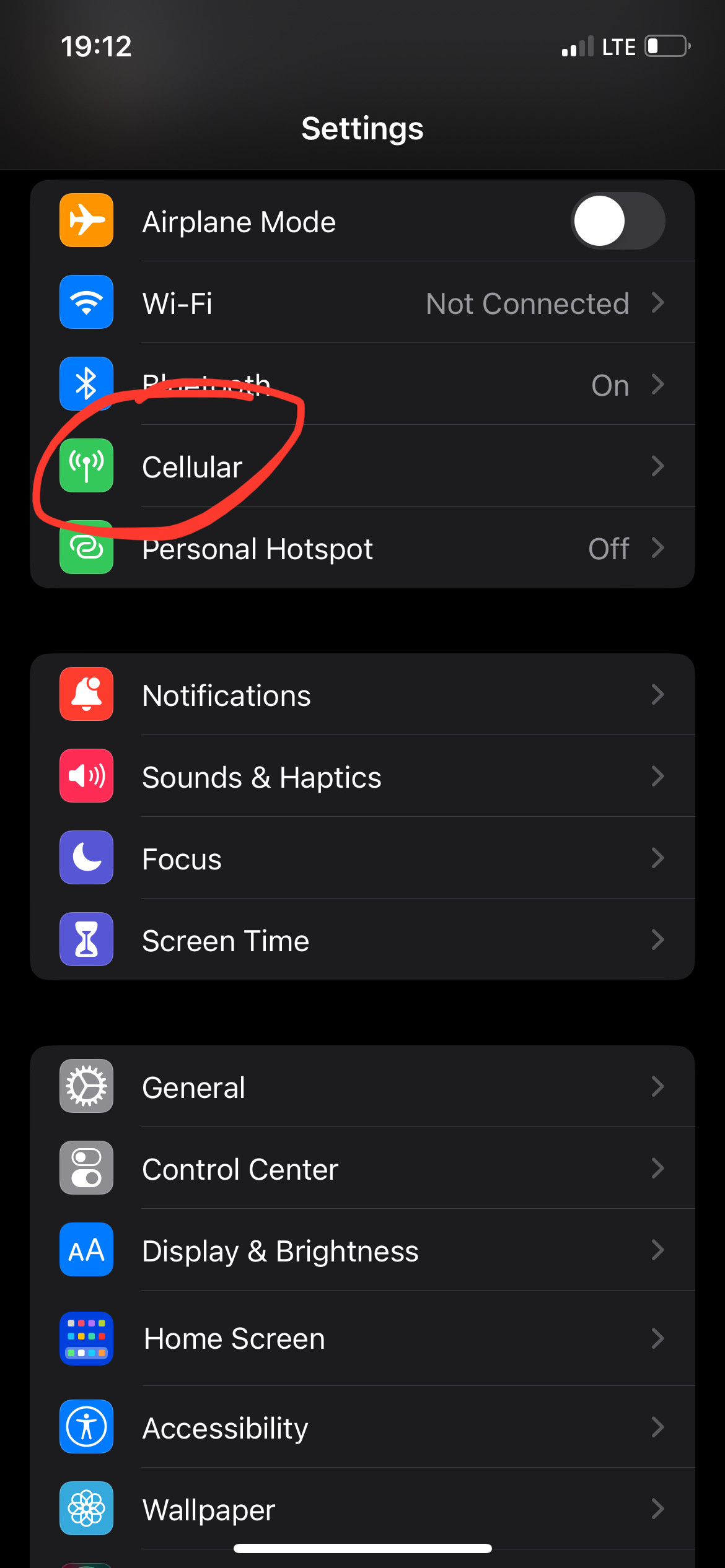
Task: Go to Control Center settings
Action: pos(362,1169)
